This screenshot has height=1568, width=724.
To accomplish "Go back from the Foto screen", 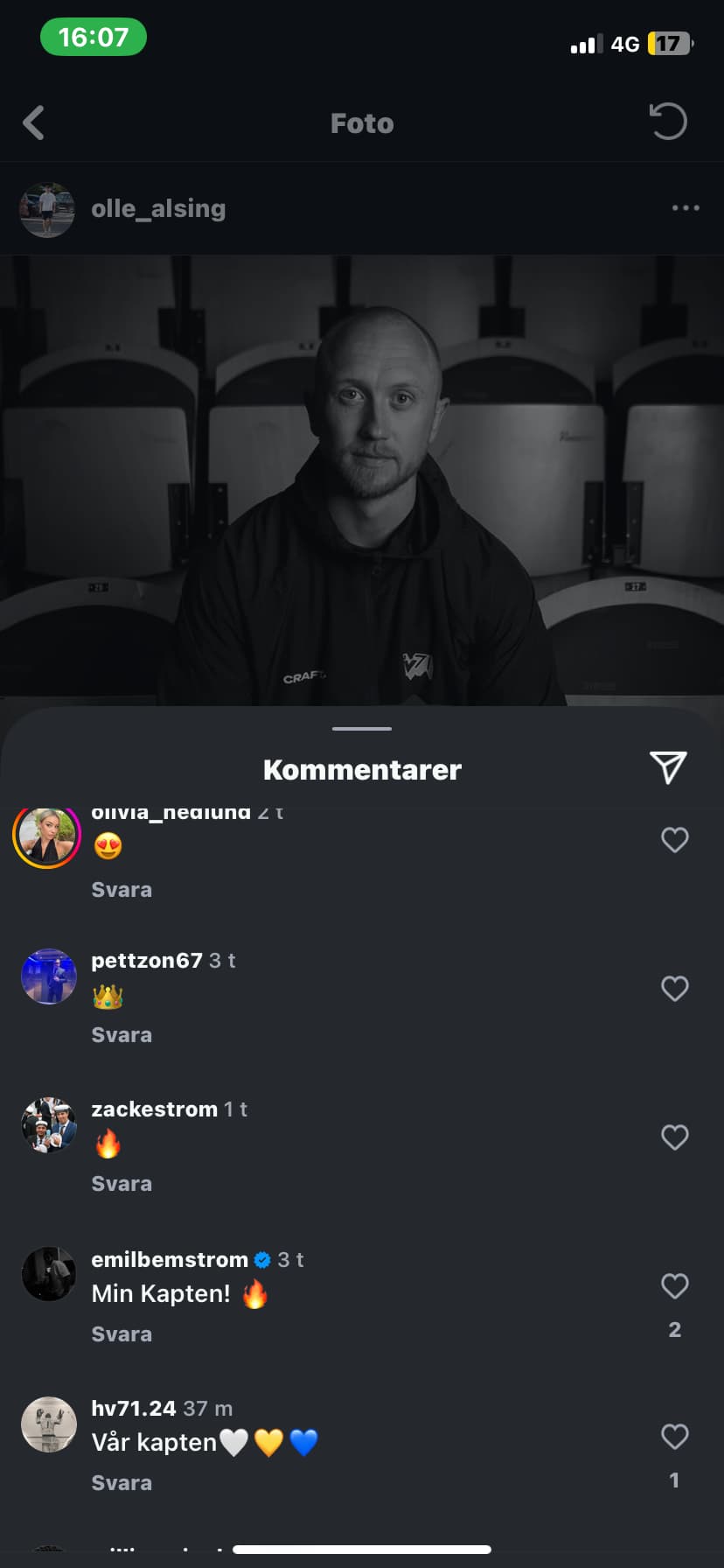I will pos(33,123).
